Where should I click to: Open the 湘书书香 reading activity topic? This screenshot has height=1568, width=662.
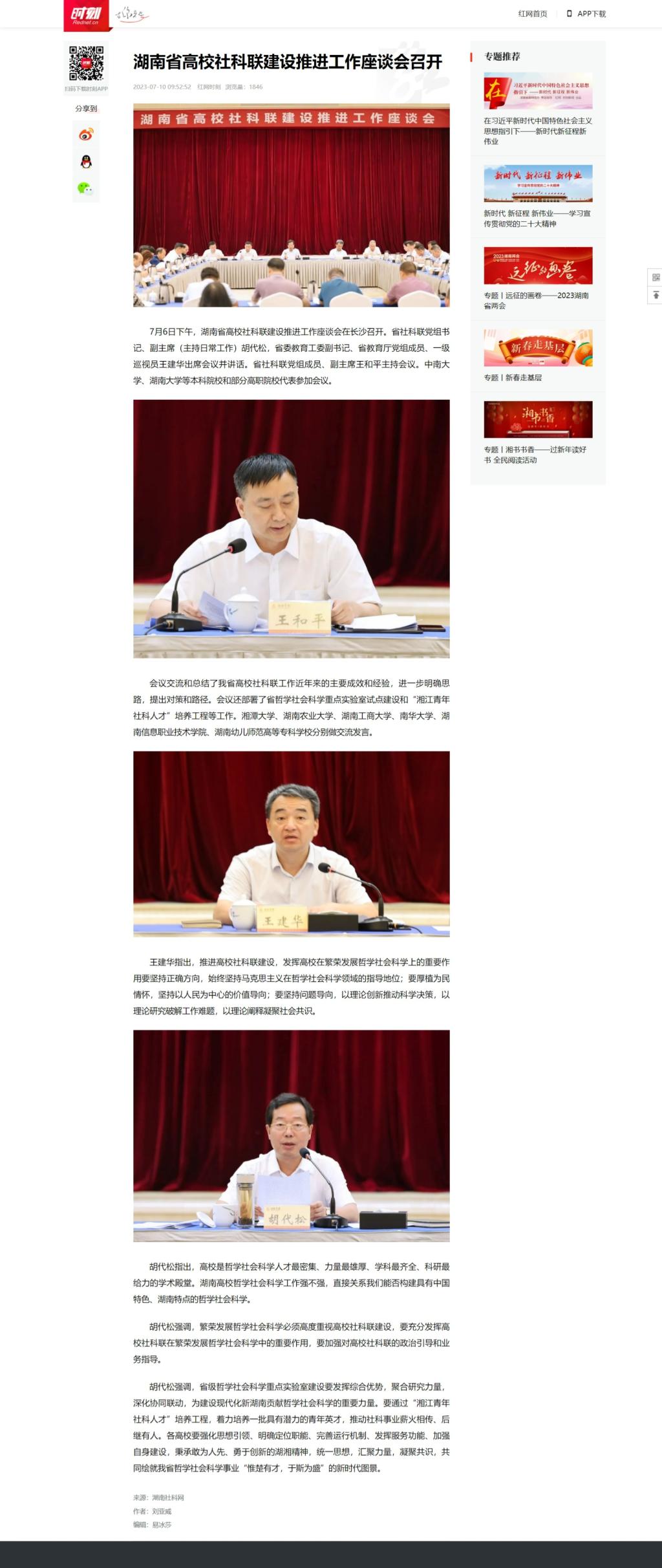pyautogui.click(x=538, y=420)
